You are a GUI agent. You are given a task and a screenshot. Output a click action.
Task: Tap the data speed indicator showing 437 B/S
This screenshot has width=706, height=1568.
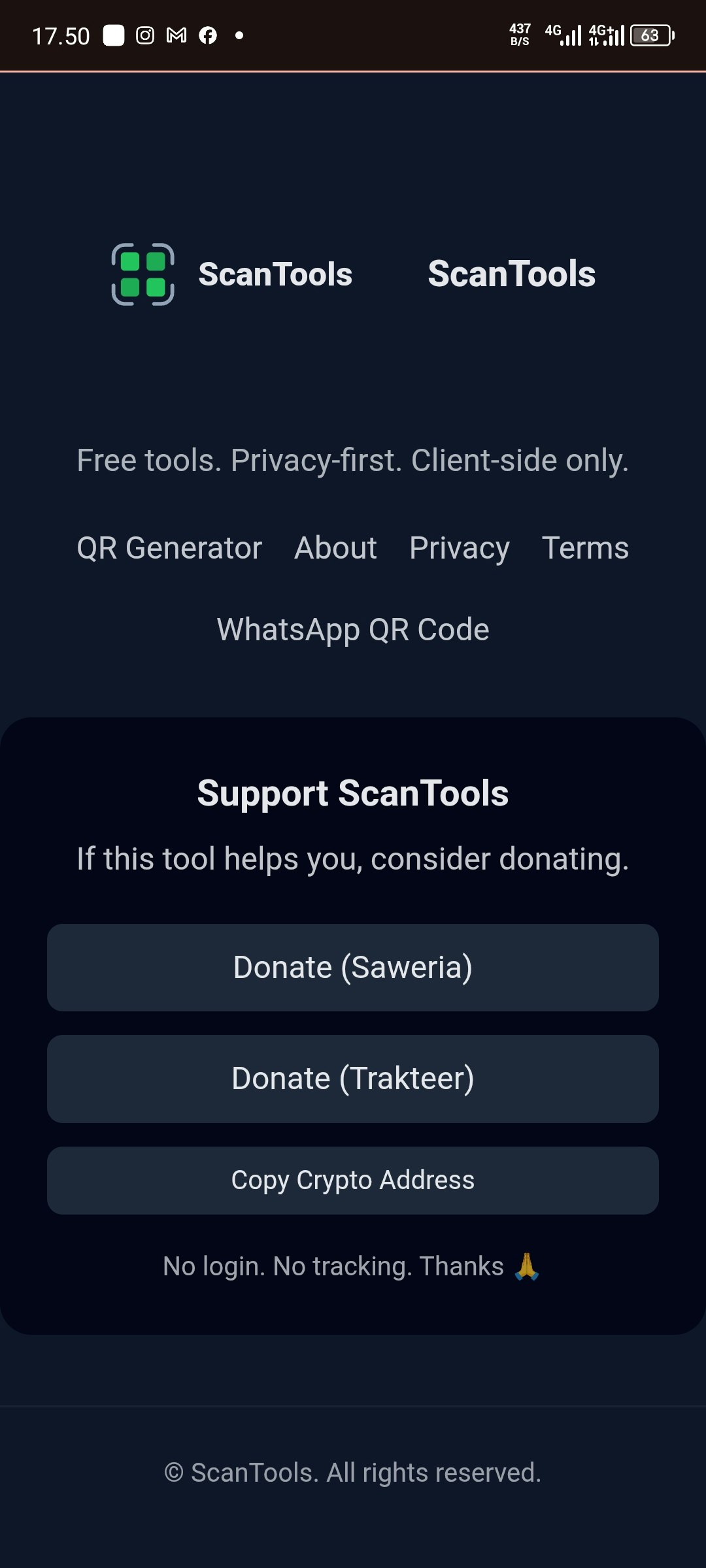click(x=518, y=34)
